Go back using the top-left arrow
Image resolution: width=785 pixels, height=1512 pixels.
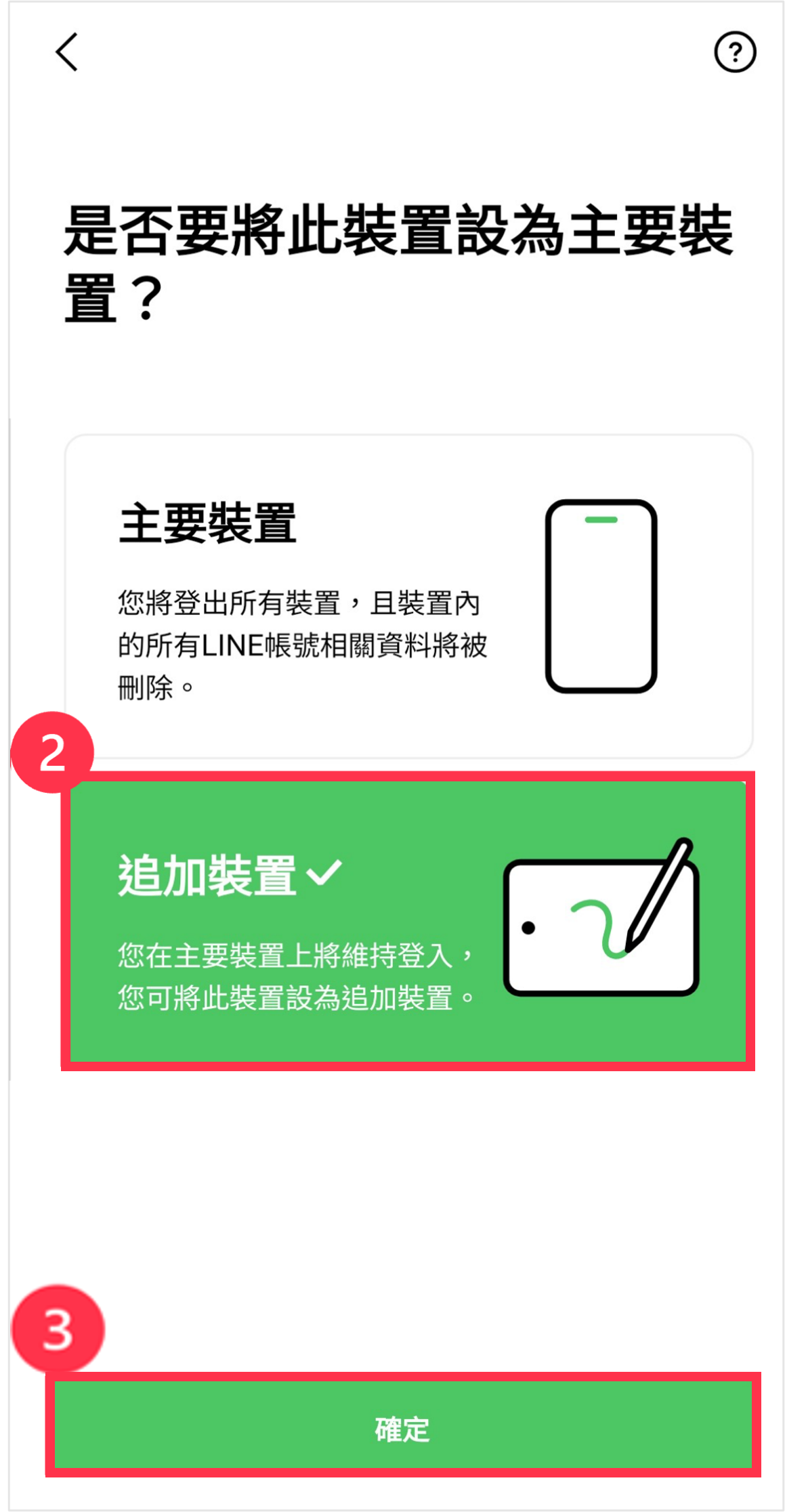[x=66, y=52]
